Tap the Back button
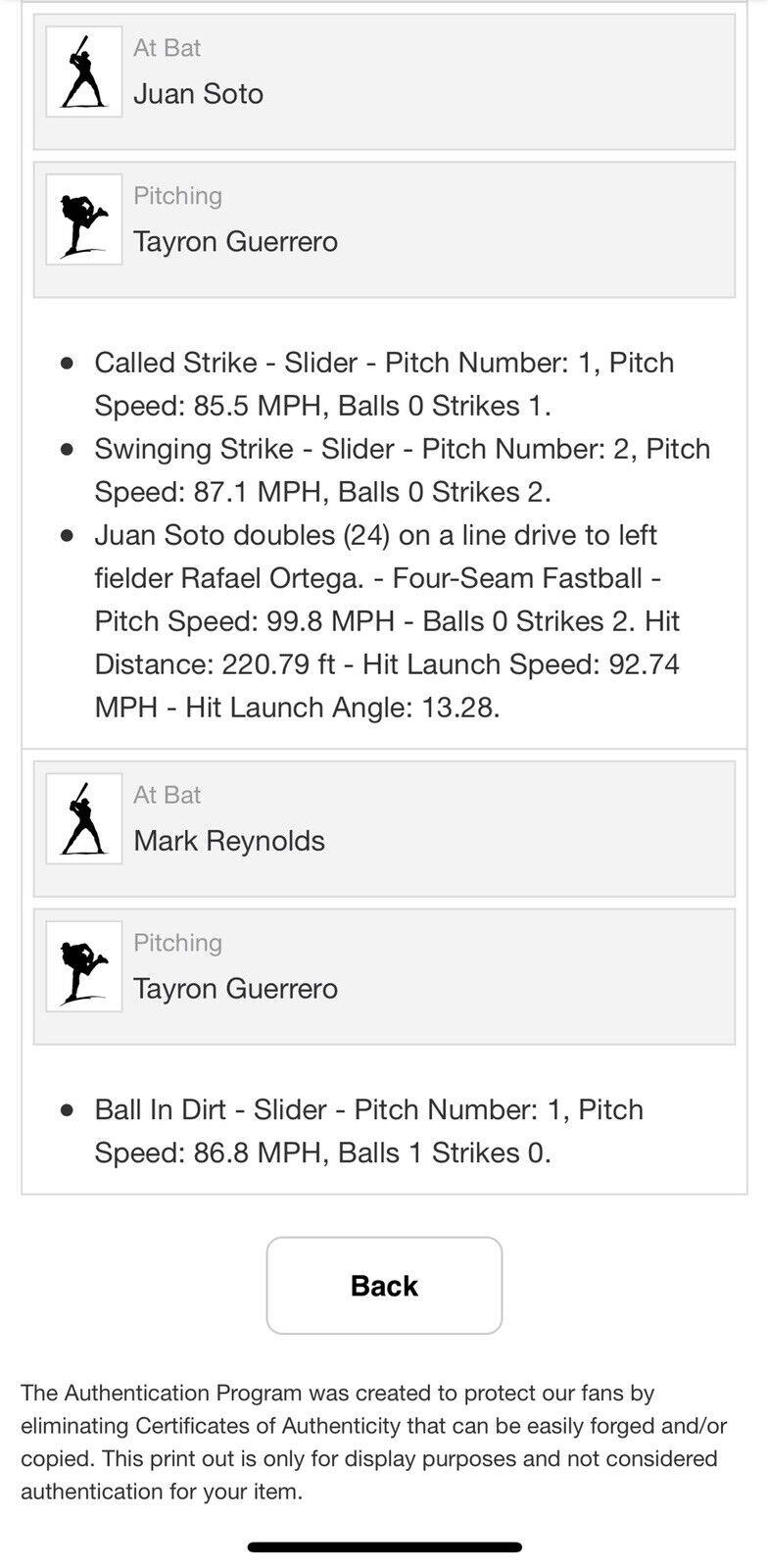Screen dimensions: 768x1568 (x=384, y=1285)
